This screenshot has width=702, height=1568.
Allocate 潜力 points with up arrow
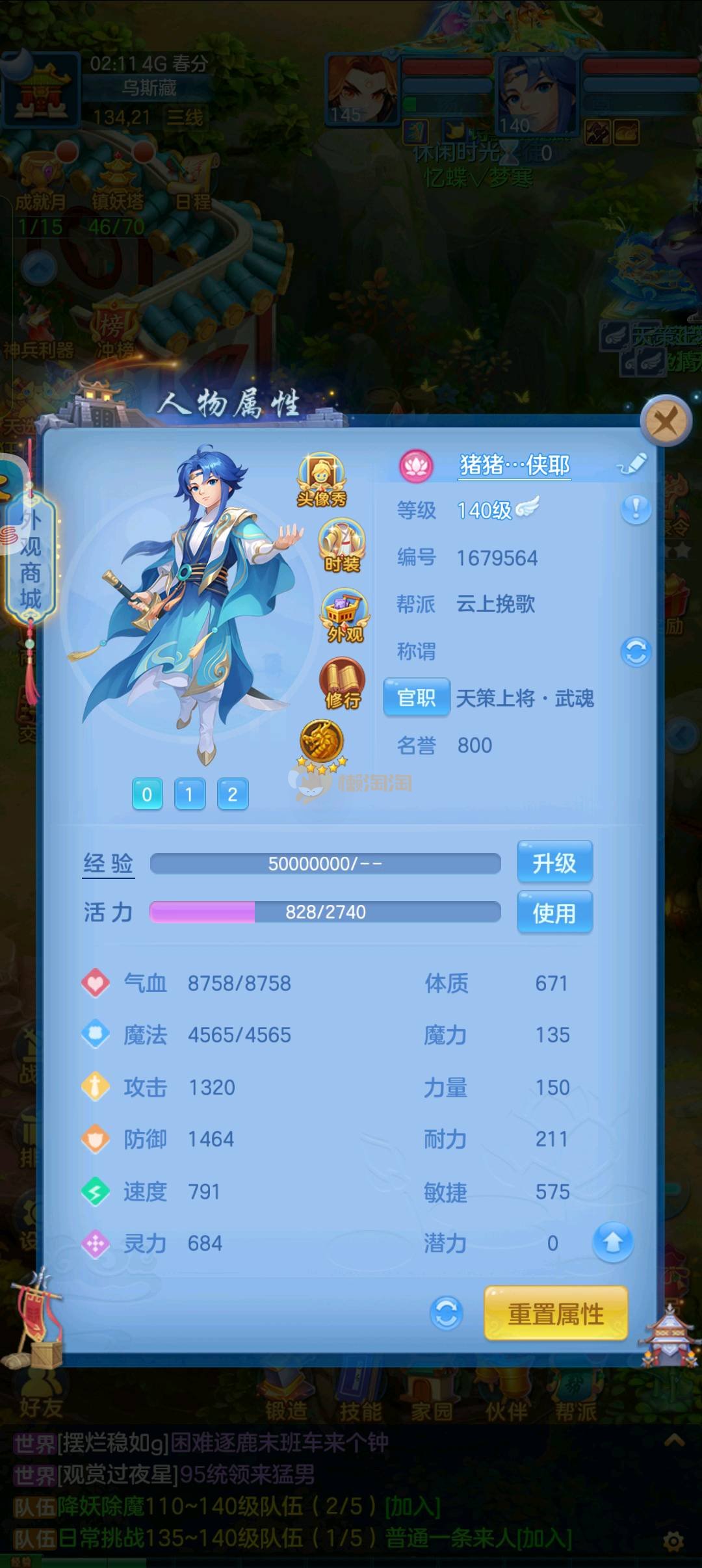click(612, 1242)
